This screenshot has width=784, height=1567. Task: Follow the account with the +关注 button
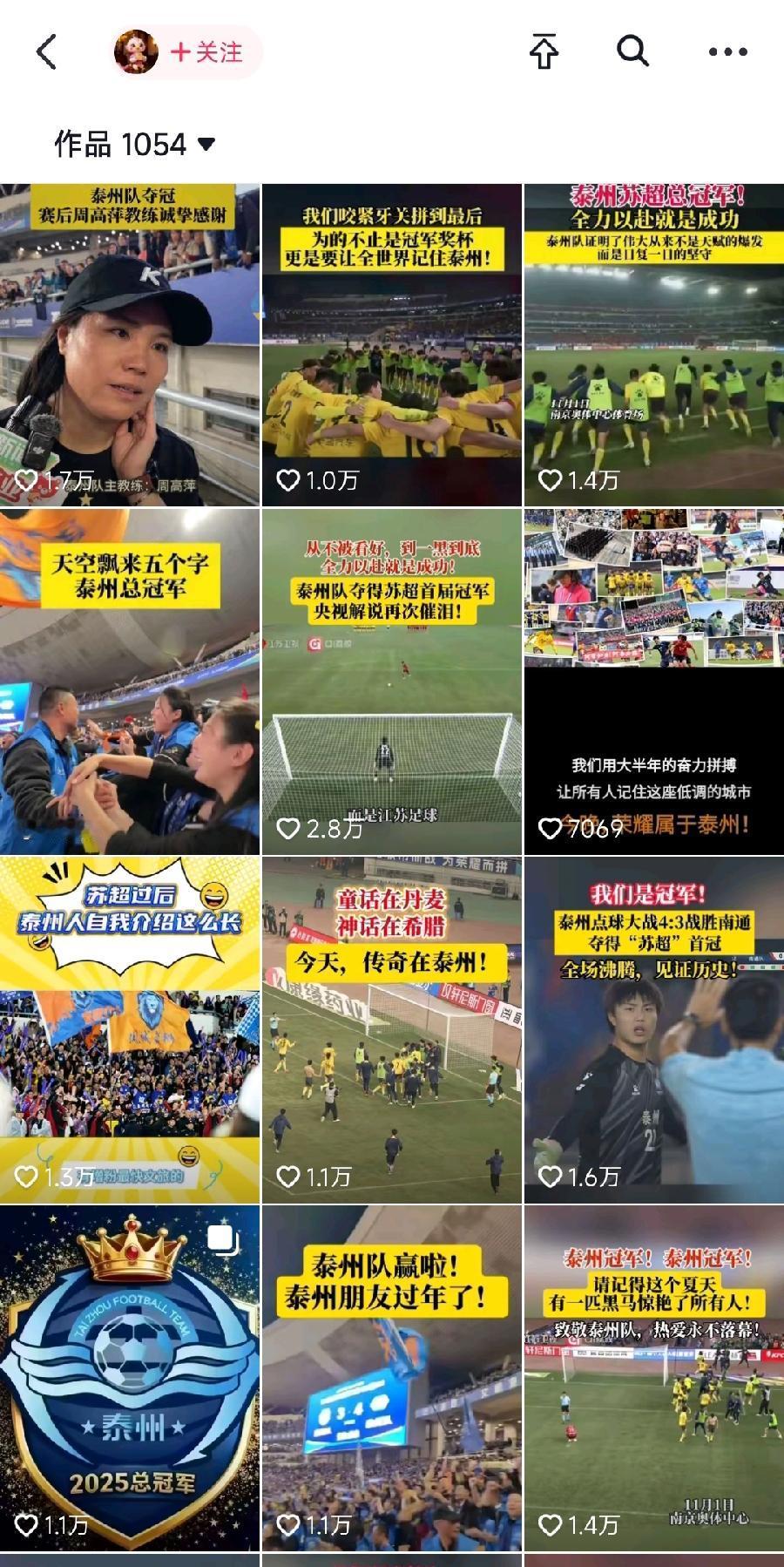pos(210,51)
